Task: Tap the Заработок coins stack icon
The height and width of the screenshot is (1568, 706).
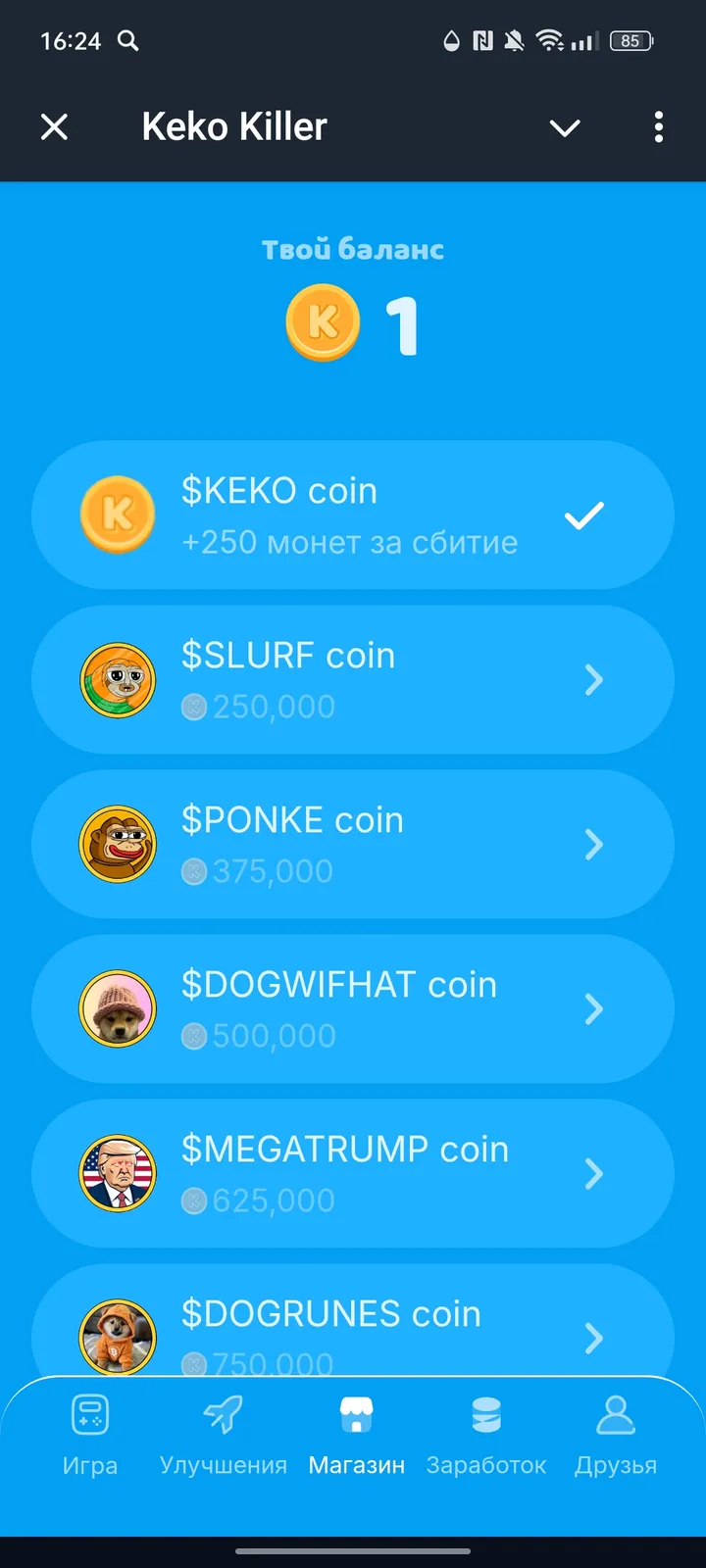Action: coord(486,1414)
